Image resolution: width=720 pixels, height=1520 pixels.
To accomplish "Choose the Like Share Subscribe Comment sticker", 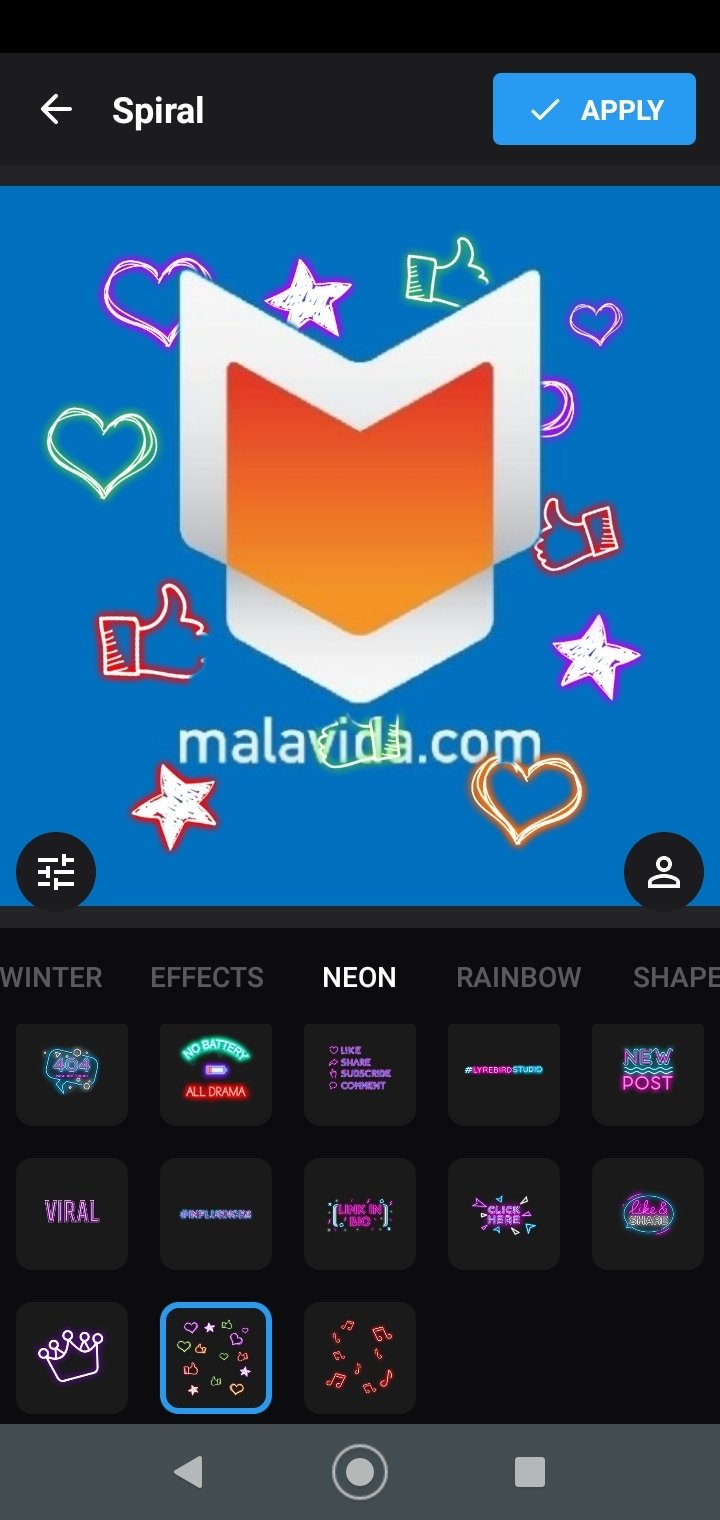I will coord(360,1071).
